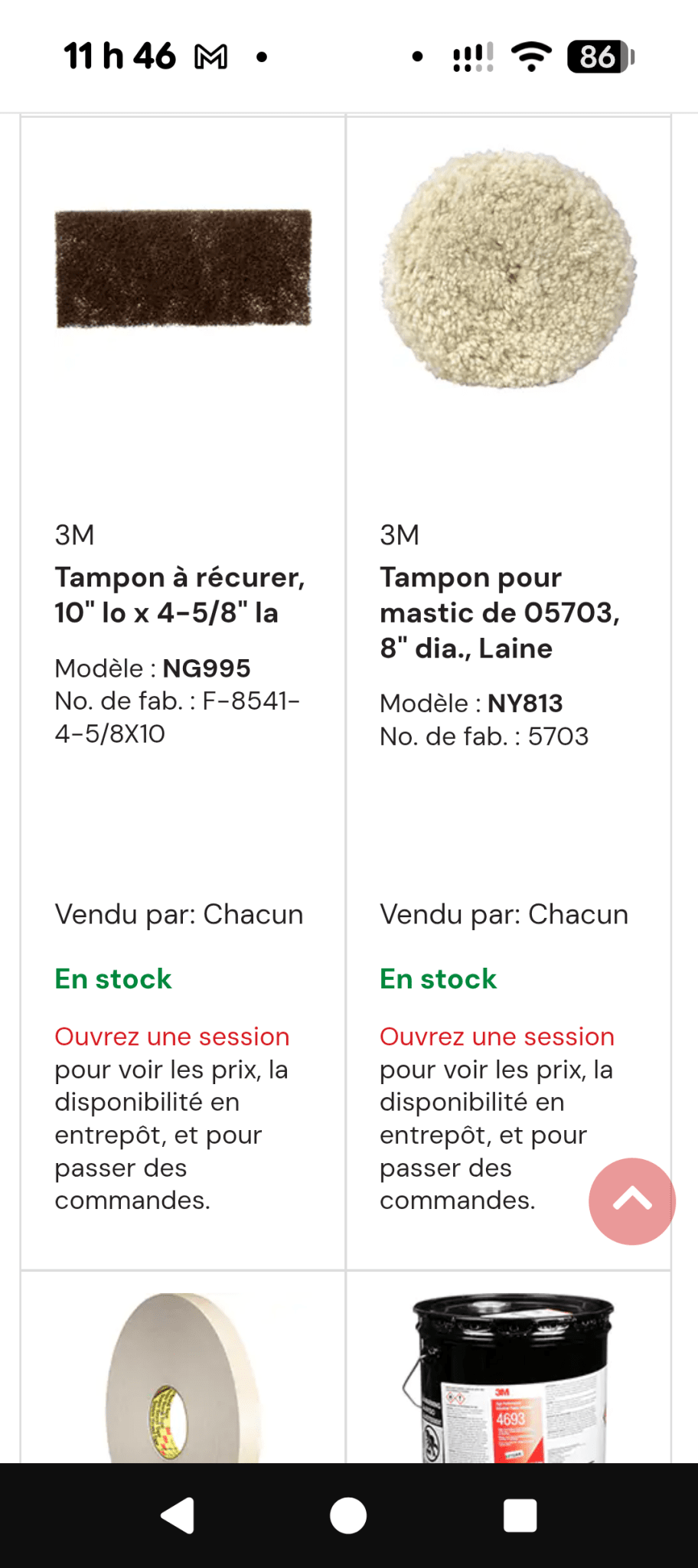Tap the battery charge level display
The image size is (698, 1568).
(600, 55)
